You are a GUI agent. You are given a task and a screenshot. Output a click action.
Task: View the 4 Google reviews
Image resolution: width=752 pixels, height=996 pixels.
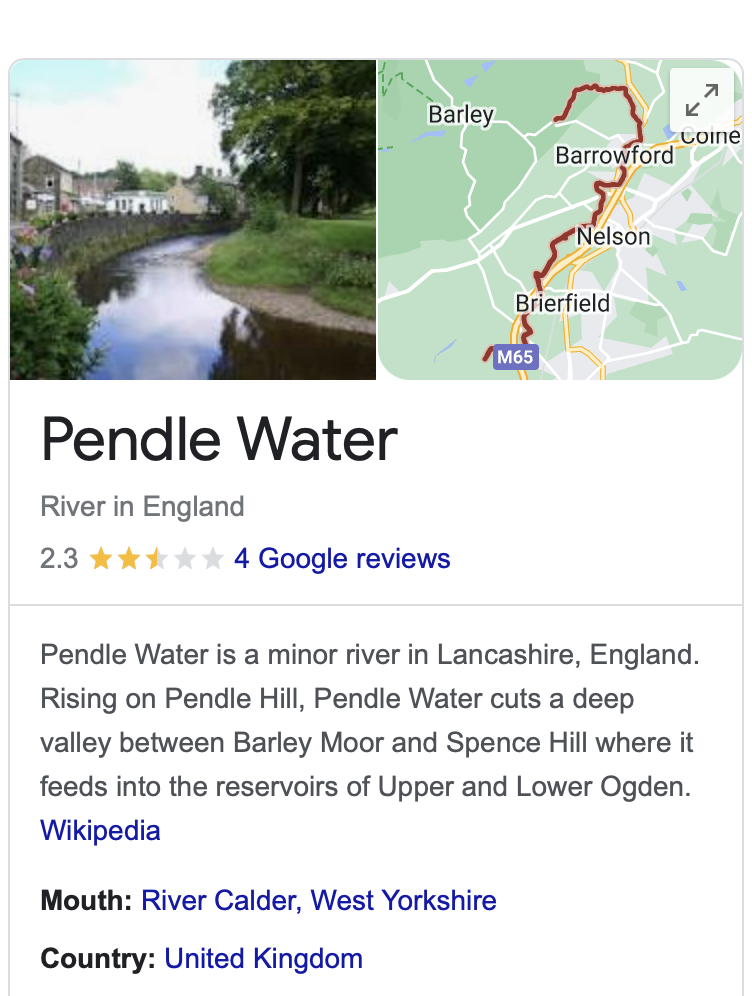click(x=342, y=558)
